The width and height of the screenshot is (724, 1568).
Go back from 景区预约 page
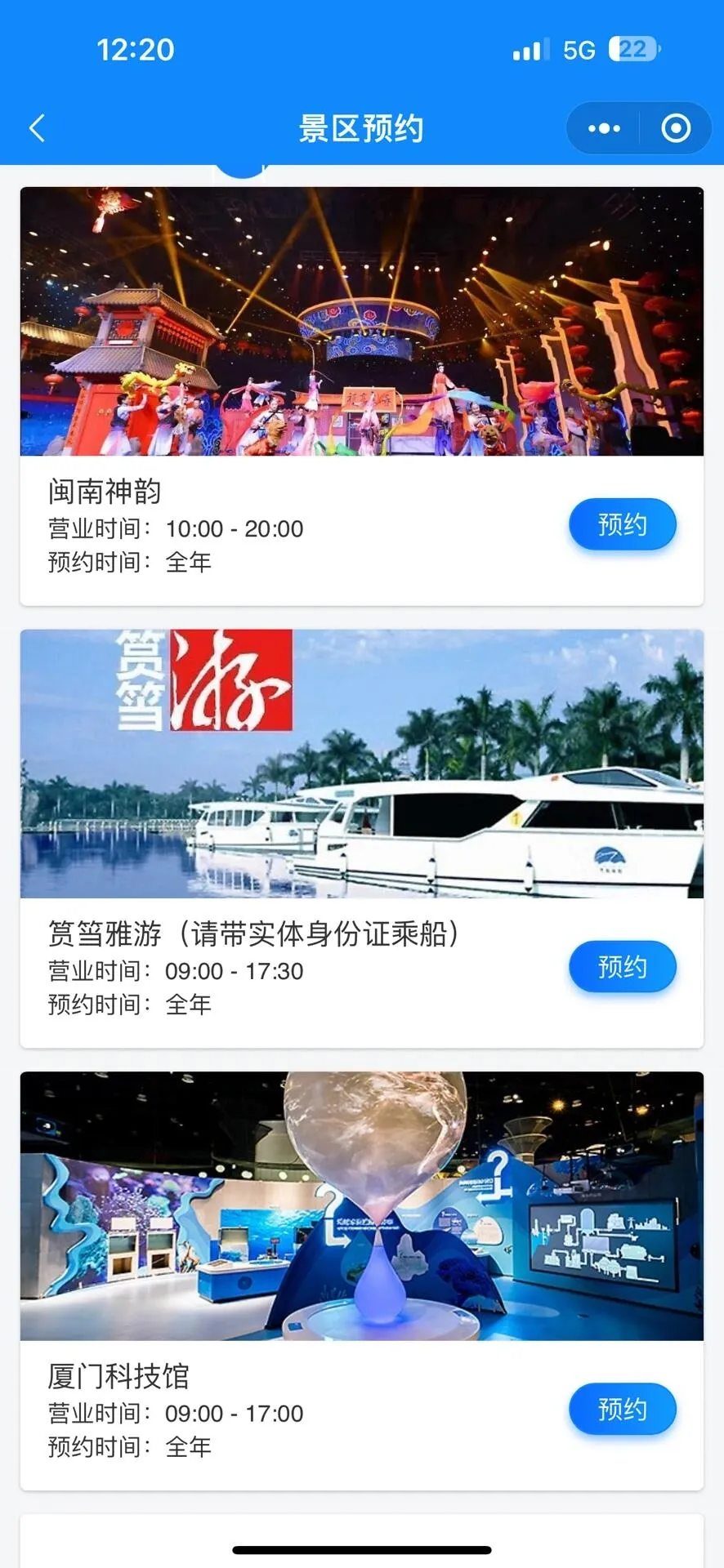tap(37, 128)
